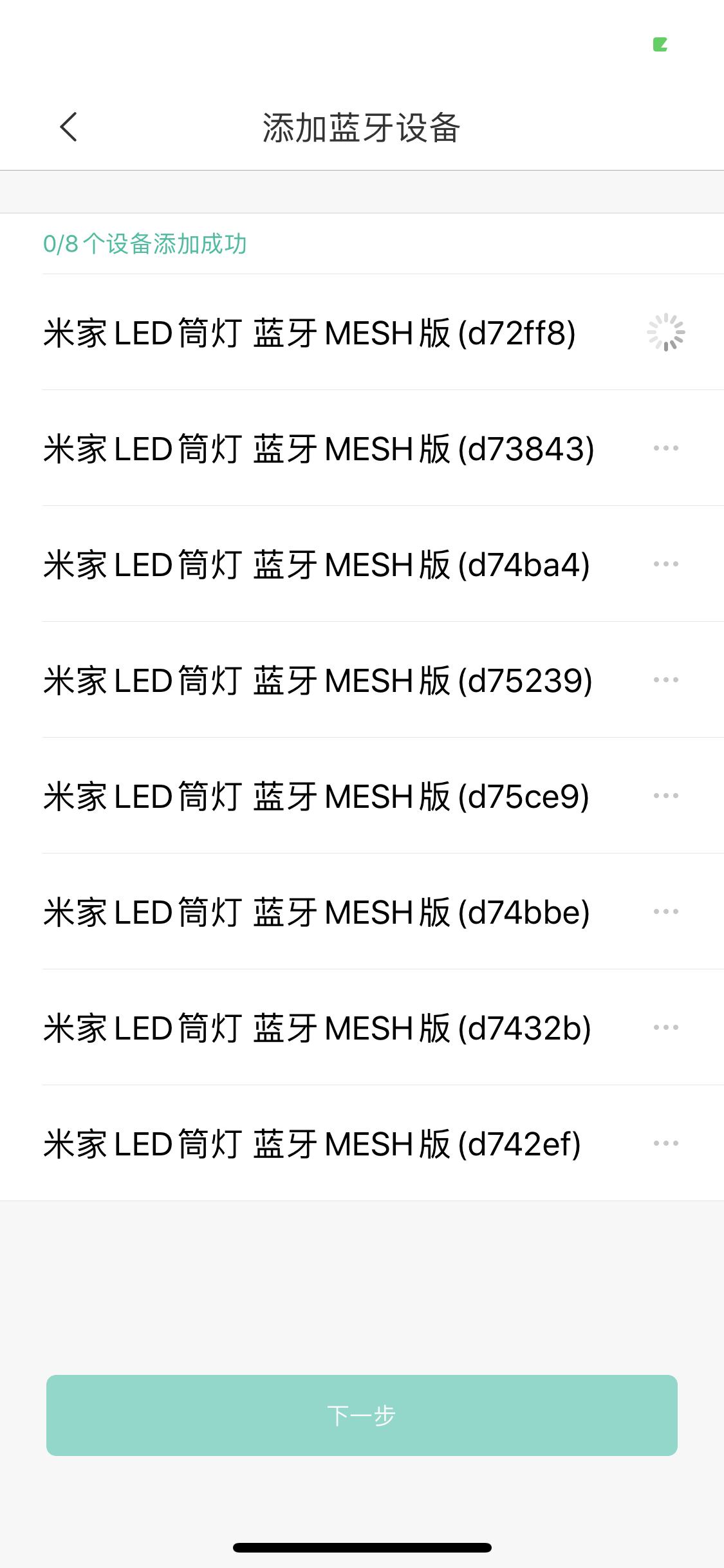The width and height of the screenshot is (724, 1568).
Task: Tap the back arrow to exit
Action: [68, 127]
